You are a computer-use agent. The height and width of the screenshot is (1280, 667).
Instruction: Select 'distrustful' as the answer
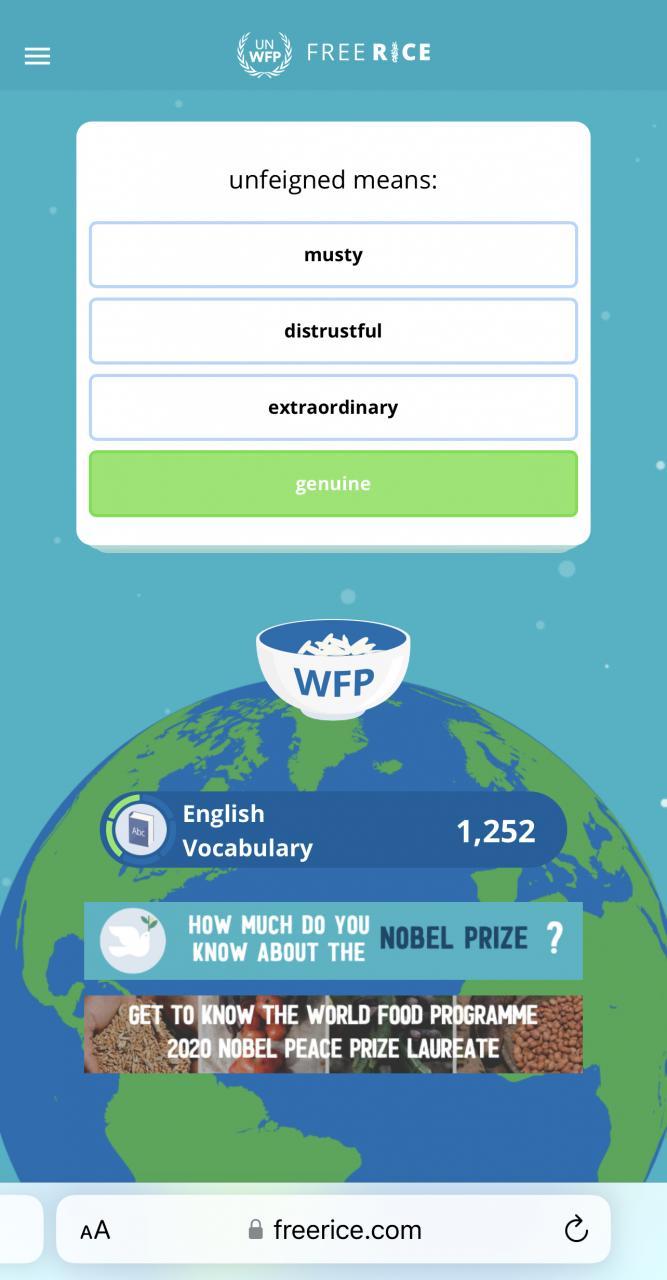[333, 331]
